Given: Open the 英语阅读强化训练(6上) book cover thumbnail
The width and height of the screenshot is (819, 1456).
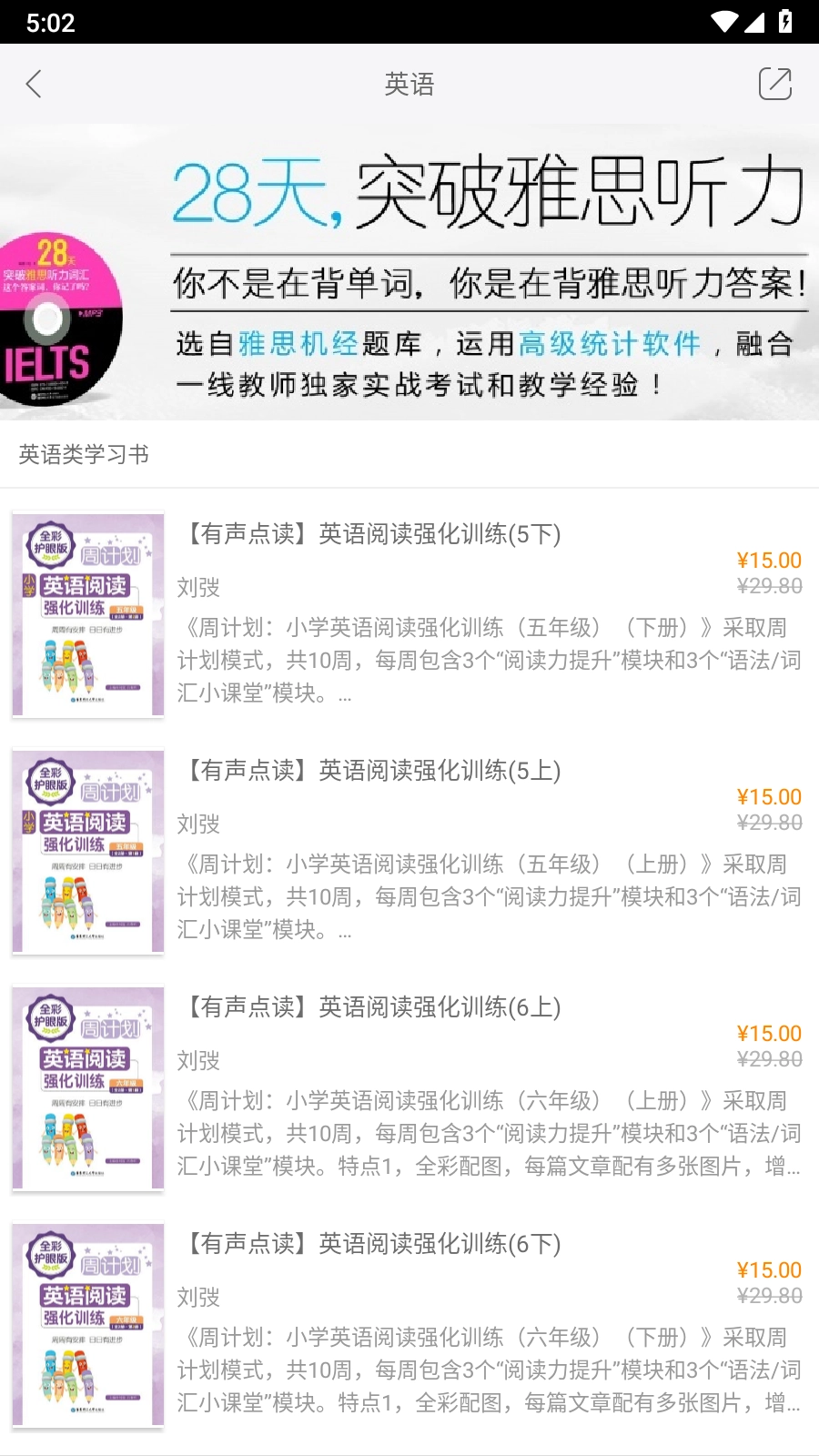Looking at the screenshot, I should click(x=87, y=1088).
